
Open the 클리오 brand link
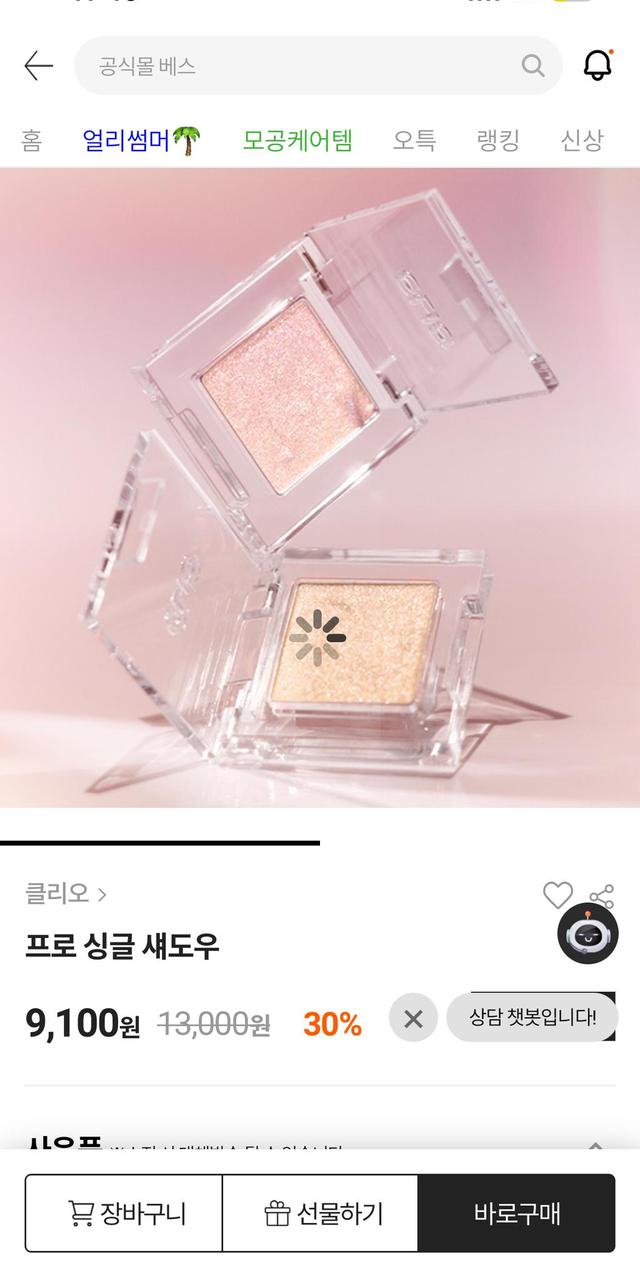pyautogui.click(x=66, y=893)
